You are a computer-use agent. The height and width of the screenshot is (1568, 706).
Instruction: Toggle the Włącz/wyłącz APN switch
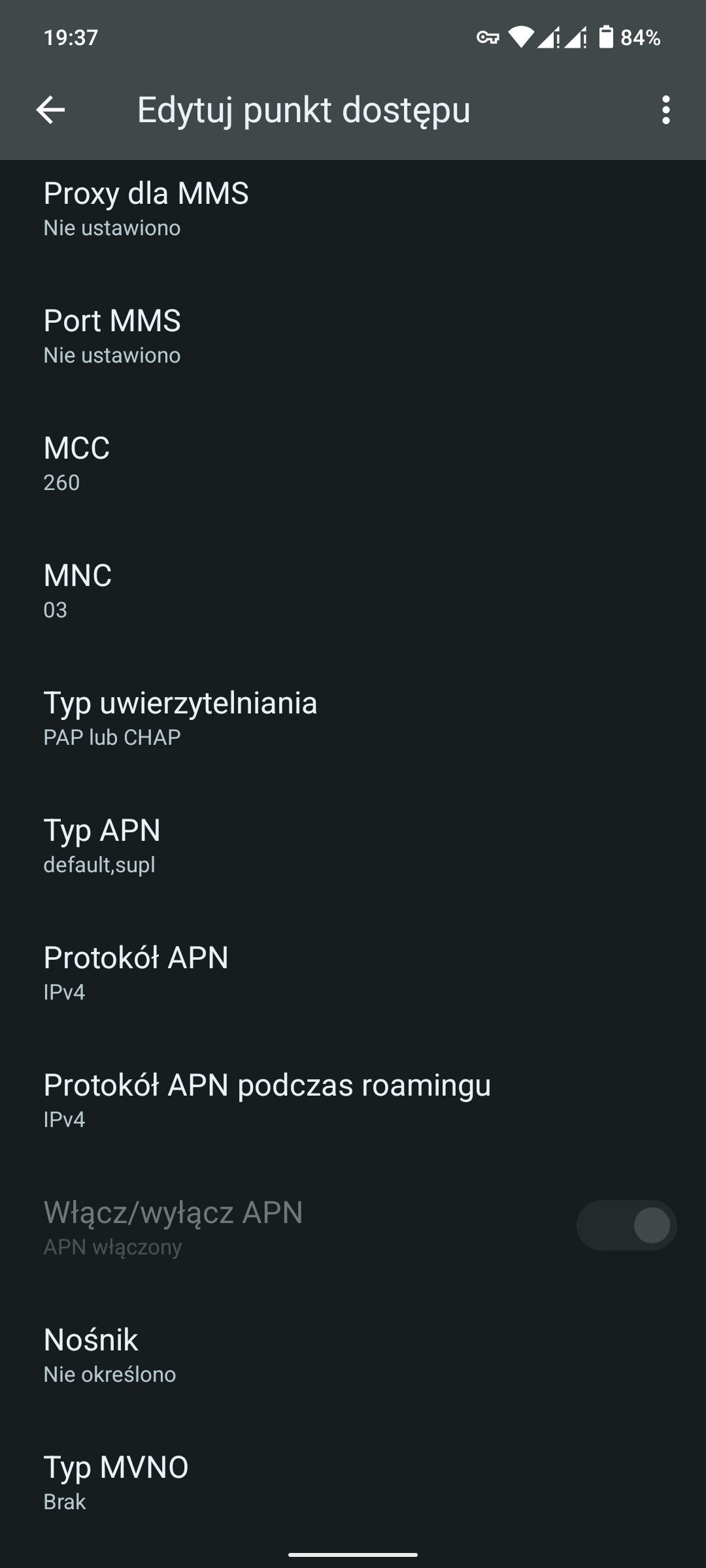pyautogui.click(x=626, y=1226)
